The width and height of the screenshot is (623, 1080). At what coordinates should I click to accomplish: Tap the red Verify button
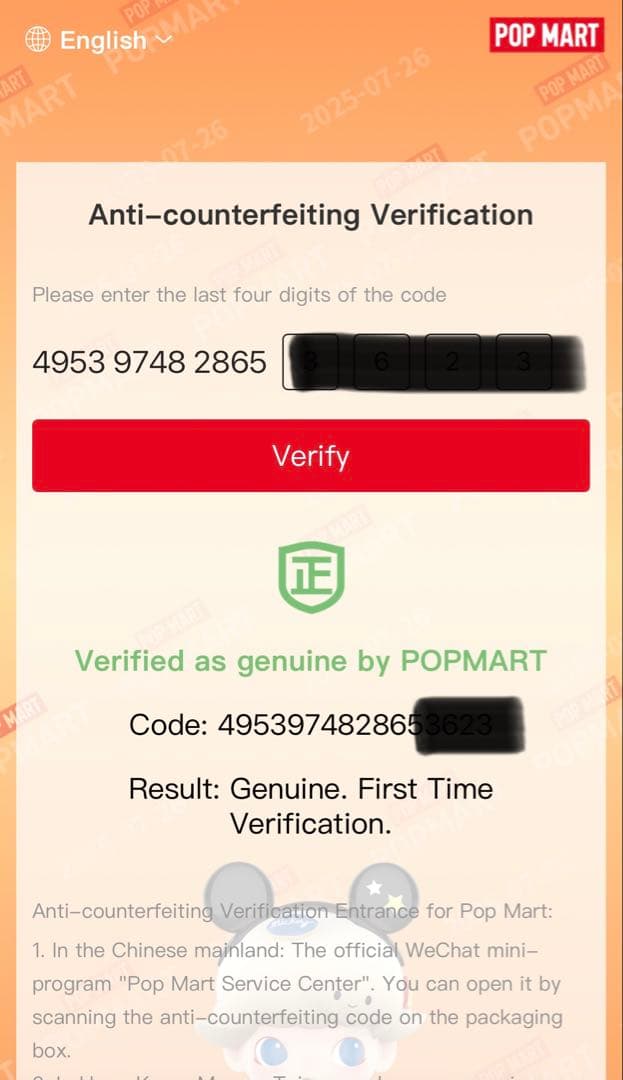coord(311,456)
